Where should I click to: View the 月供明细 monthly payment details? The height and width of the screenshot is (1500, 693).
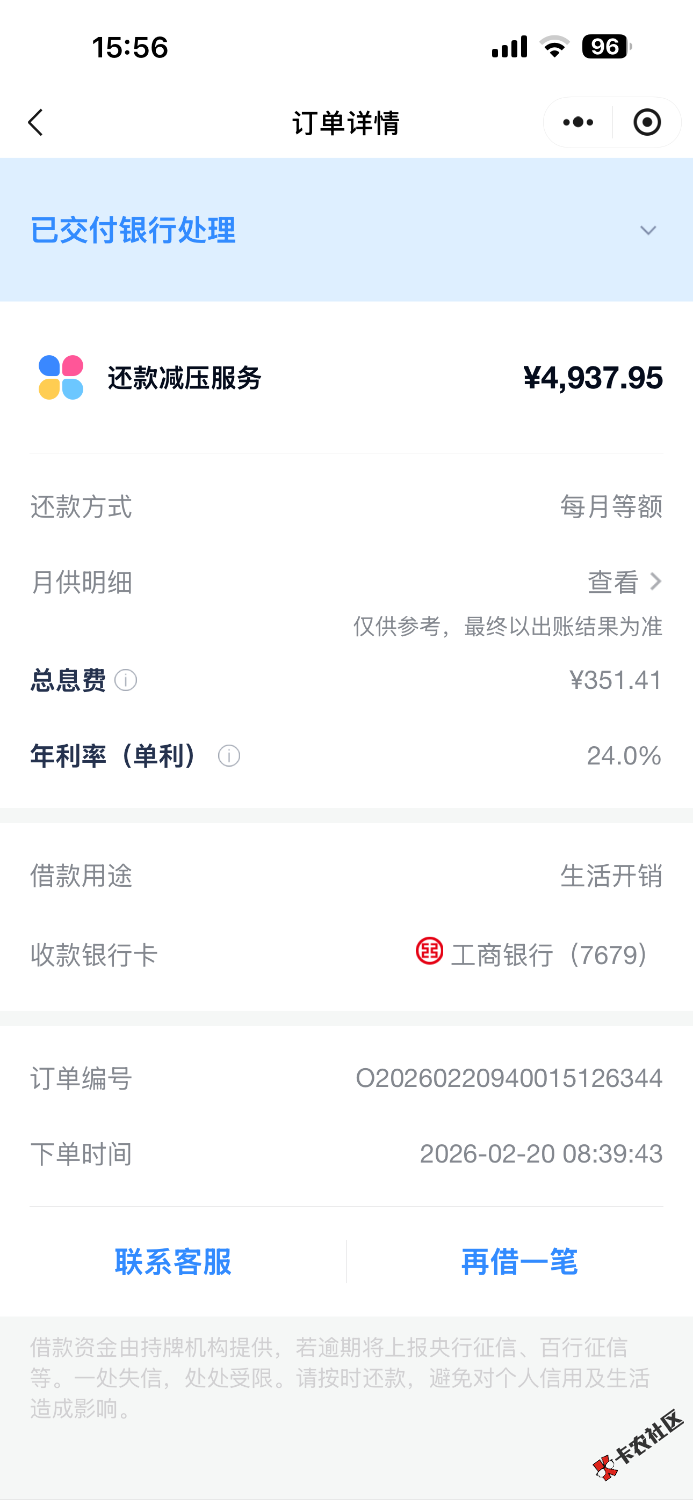click(x=625, y=582)
